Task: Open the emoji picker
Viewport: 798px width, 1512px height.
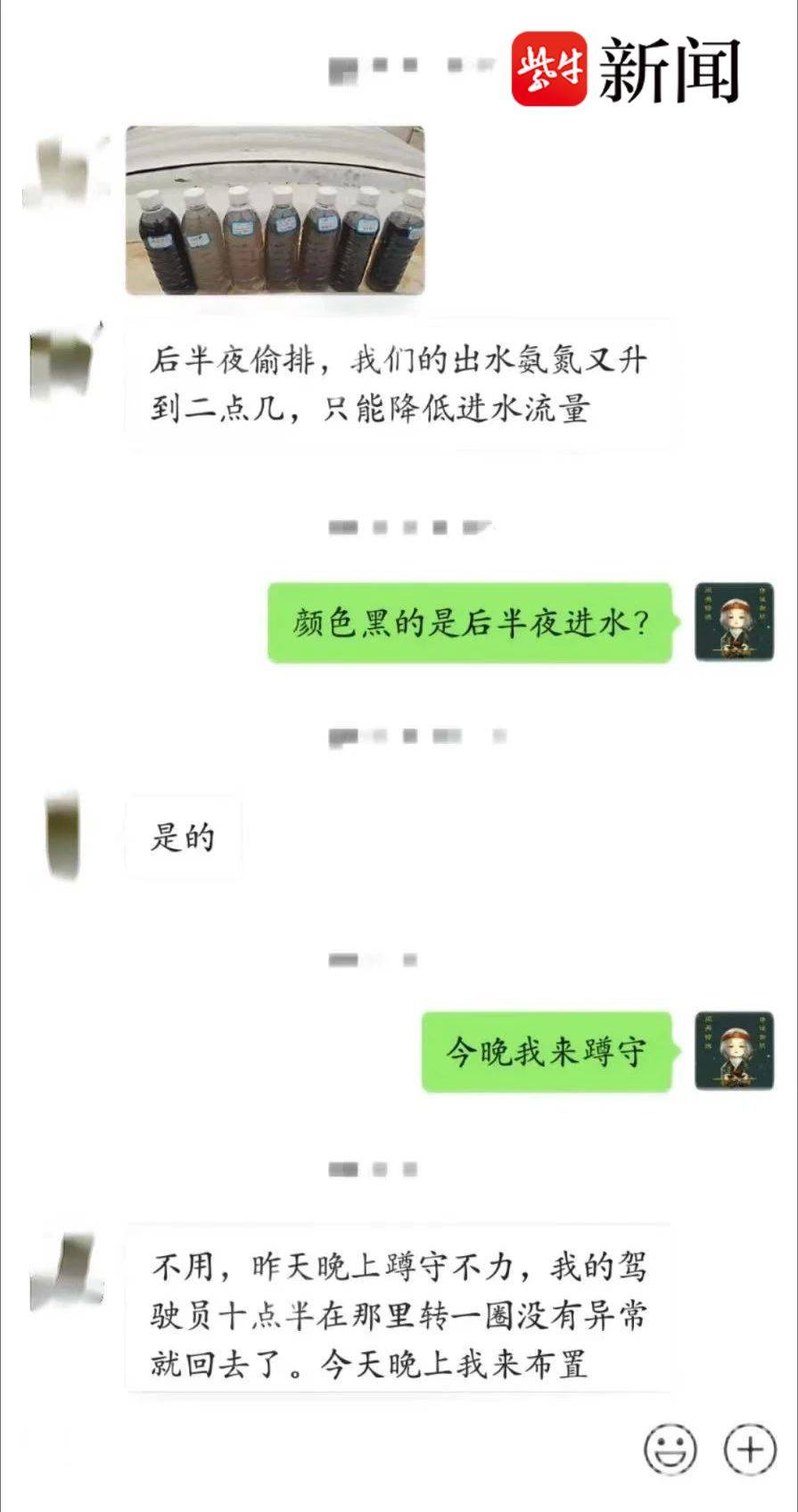Action: tap(670, 1450)
